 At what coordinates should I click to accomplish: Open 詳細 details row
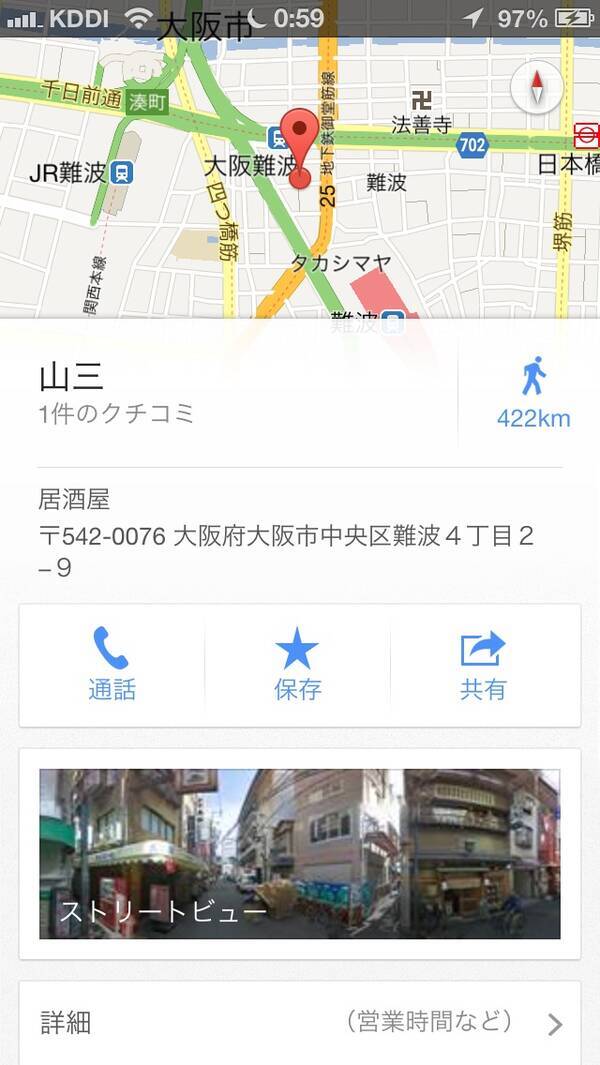pyautogui.click(x=299, y=1022)
